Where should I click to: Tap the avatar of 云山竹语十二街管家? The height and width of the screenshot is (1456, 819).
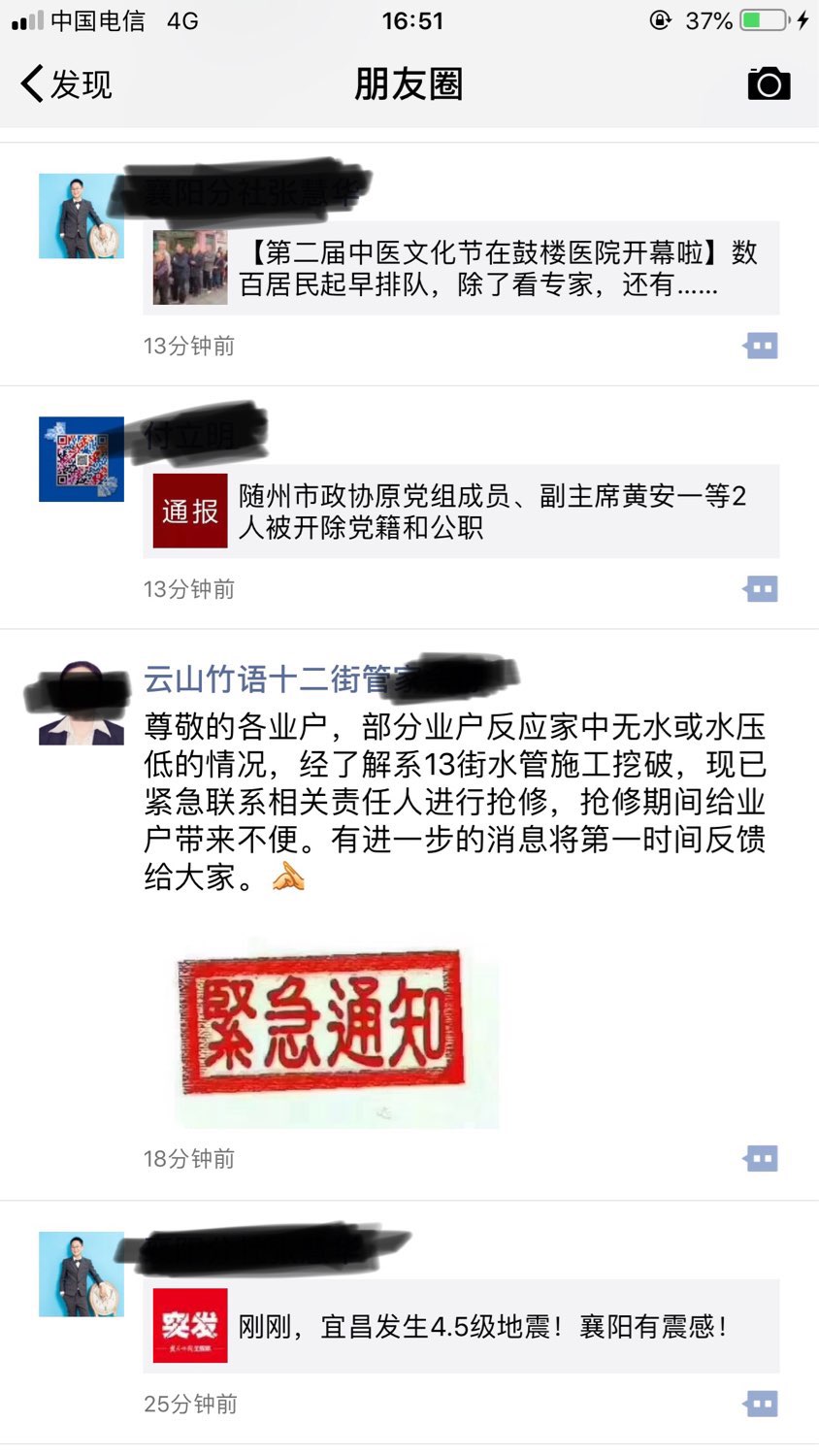pyautogui.click(x=82, y=703)
